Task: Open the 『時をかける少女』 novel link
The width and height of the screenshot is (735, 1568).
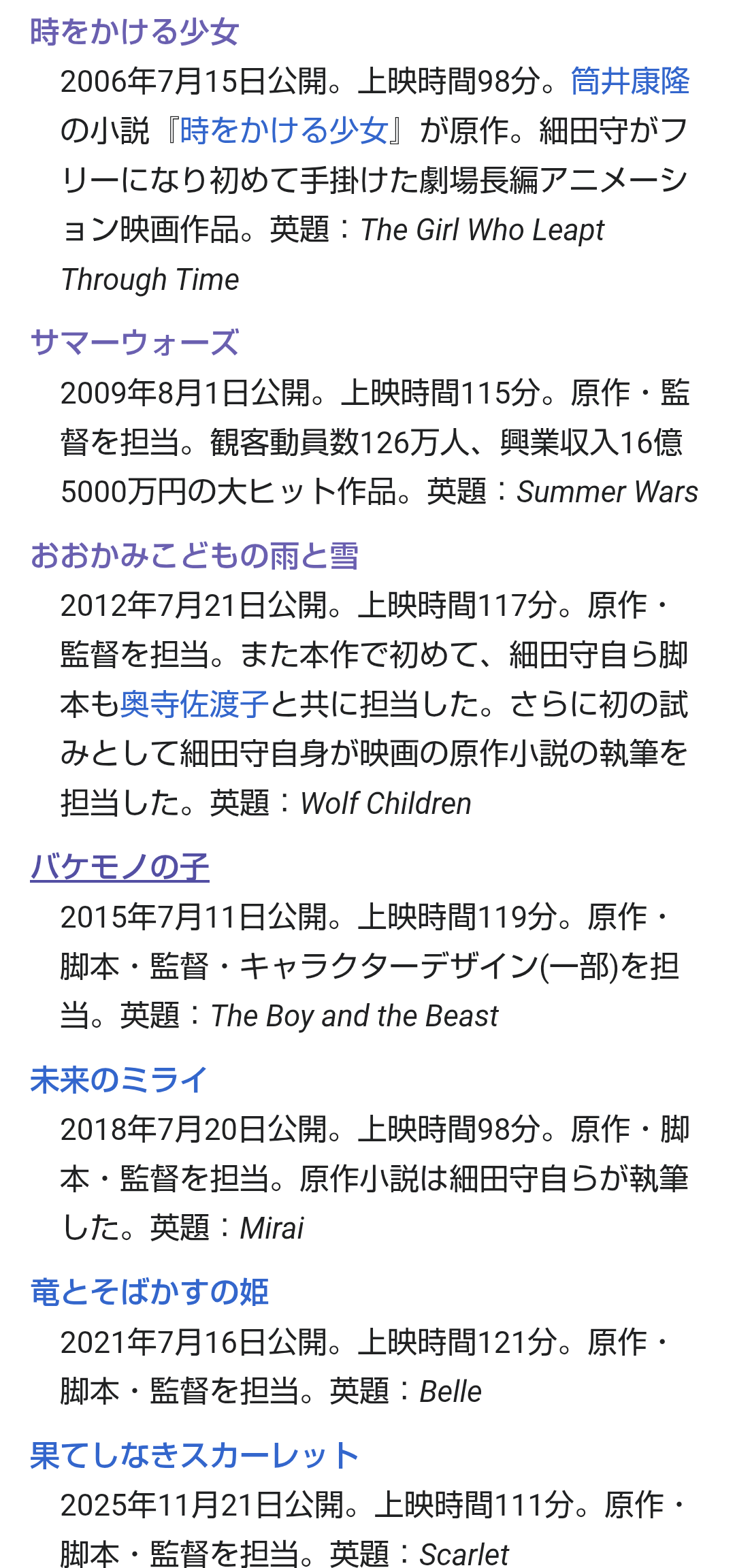Action: pos(284,131)
